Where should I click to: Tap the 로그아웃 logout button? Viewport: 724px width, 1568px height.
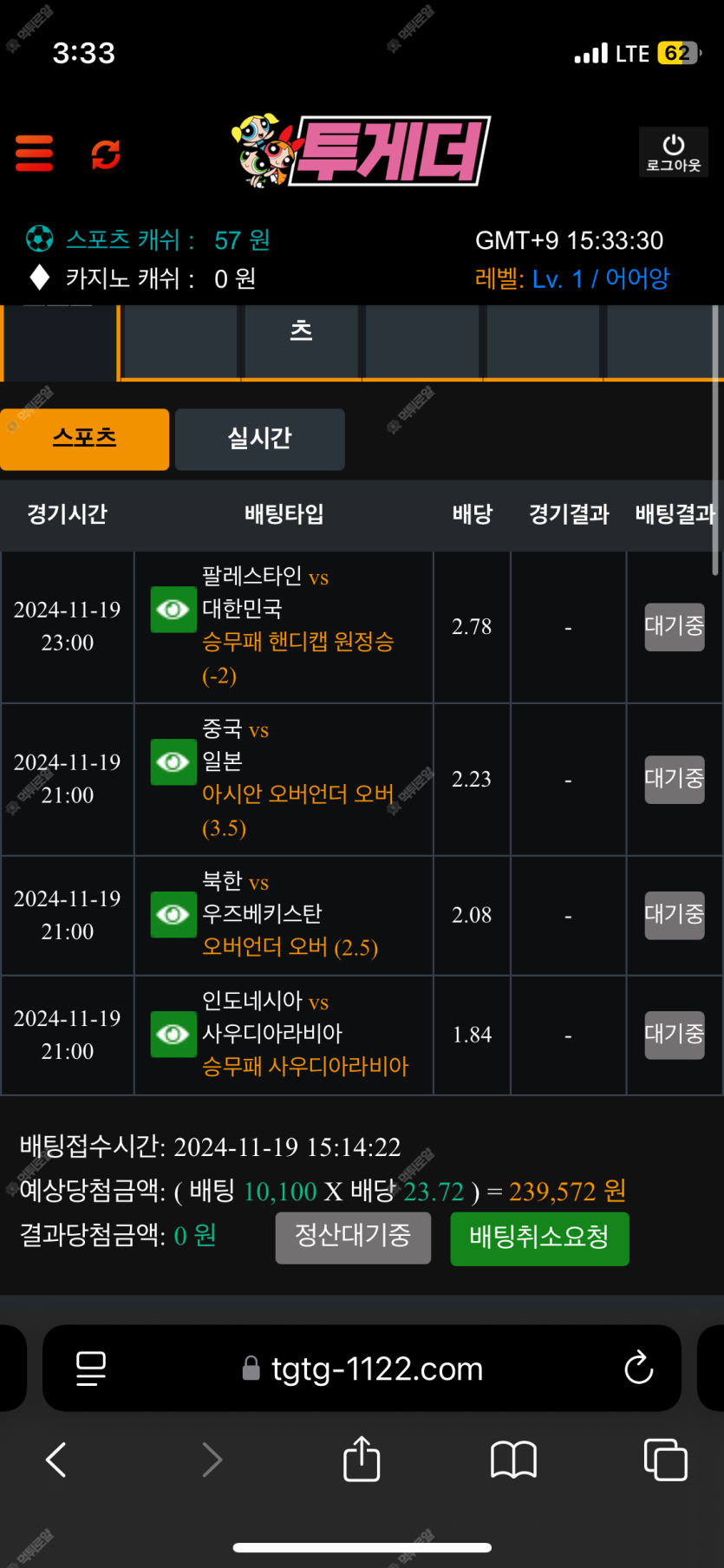[x=673, y=153]
